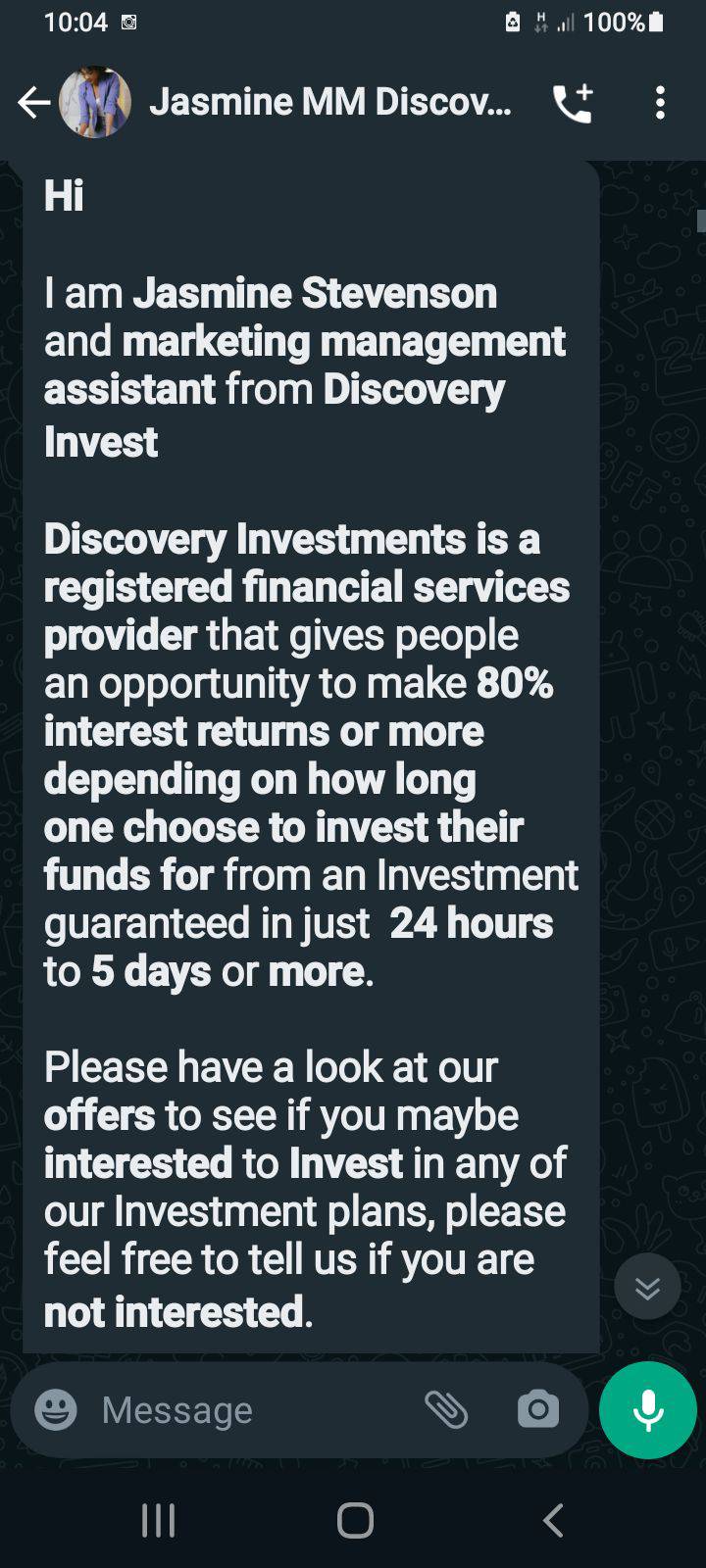Open contact info via Jasmine MM Discov… title
This screenshot has height=1568, width=706.
[329, 102]
